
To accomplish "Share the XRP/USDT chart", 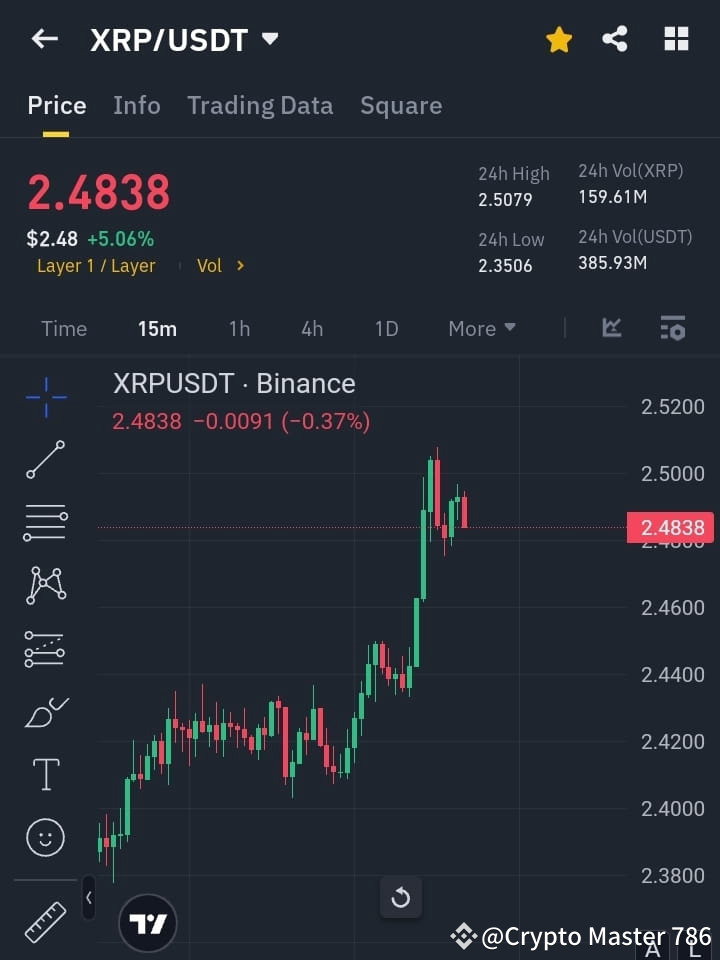I will point(615,39).
